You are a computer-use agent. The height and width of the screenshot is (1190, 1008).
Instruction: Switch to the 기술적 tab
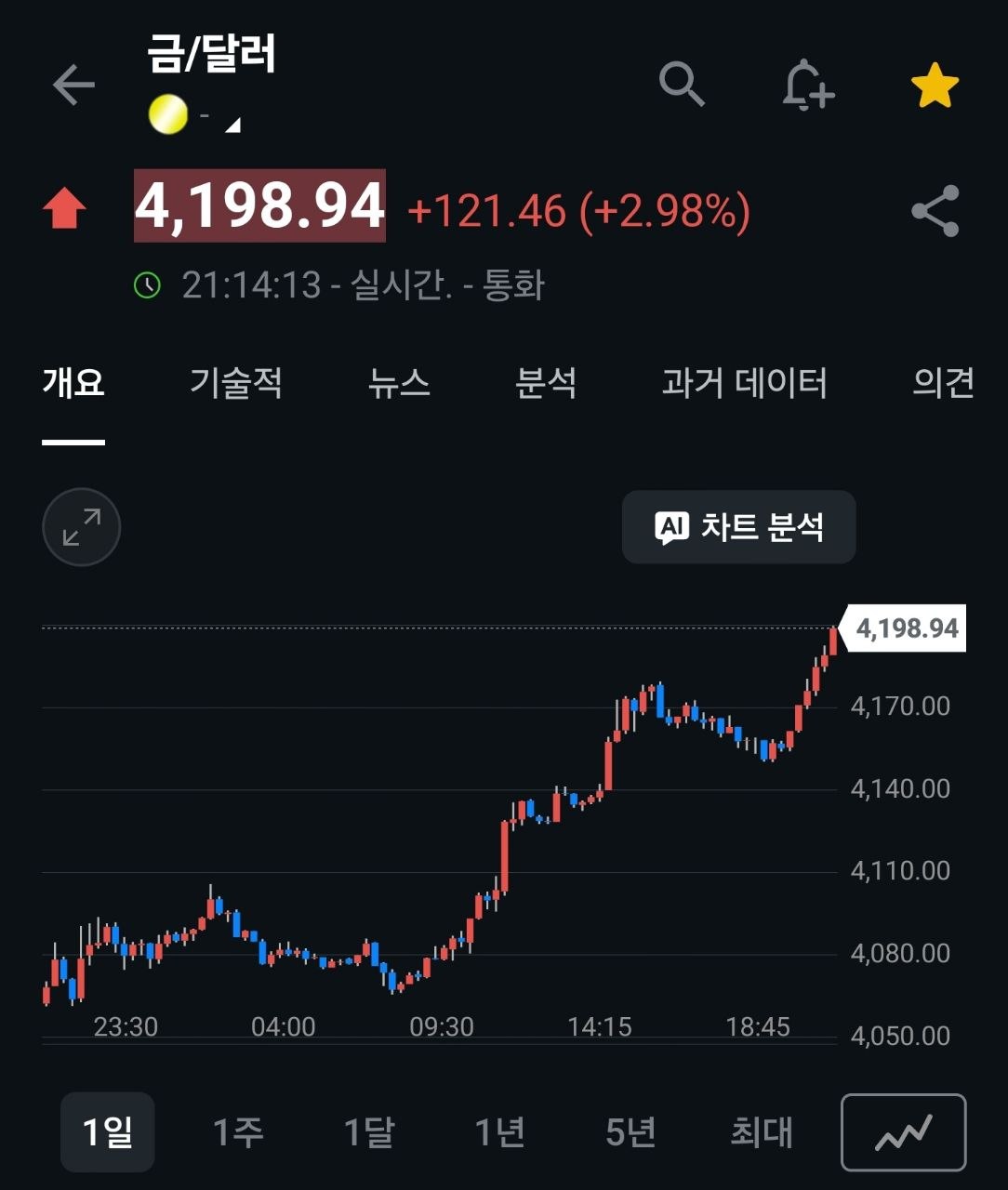[x=236, y=383]
